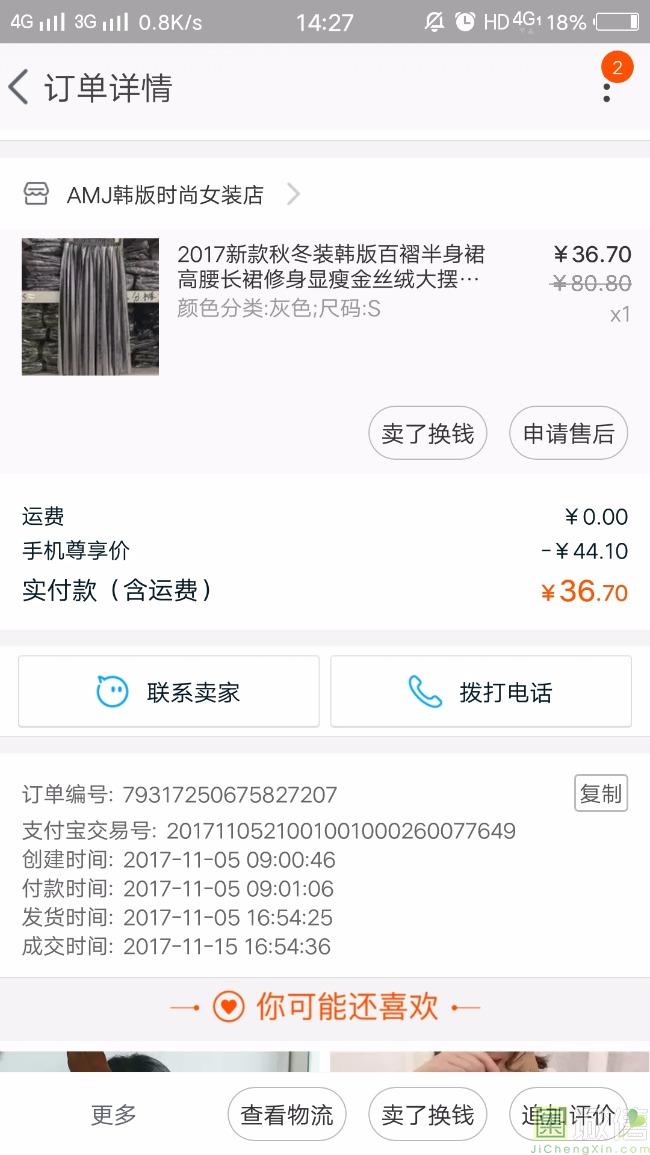Tap 卖了换钱 in the bottom action bar
The image size is (650, 1155).
[427, 1115]
